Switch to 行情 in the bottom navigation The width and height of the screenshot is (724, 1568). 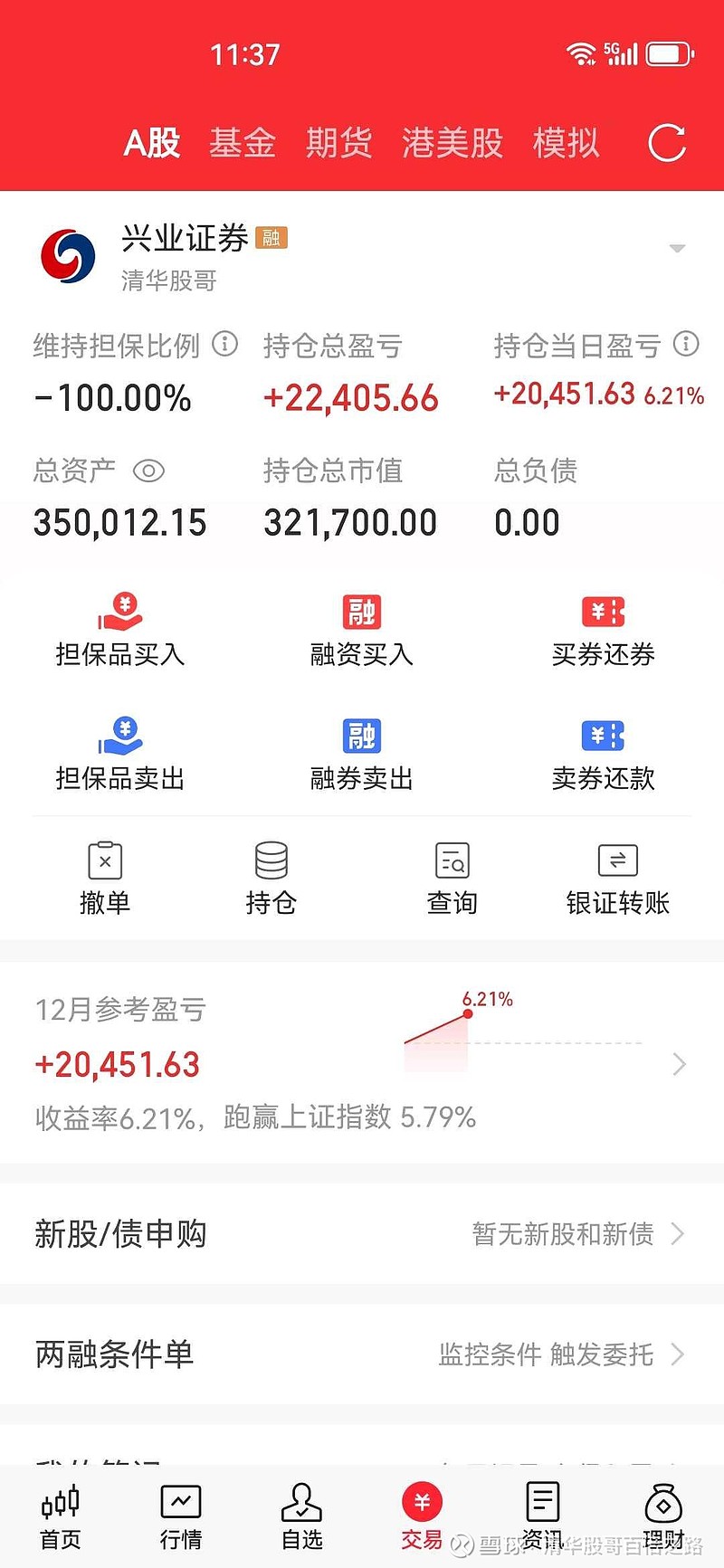pyautogui.click(x=181, y=1515)
